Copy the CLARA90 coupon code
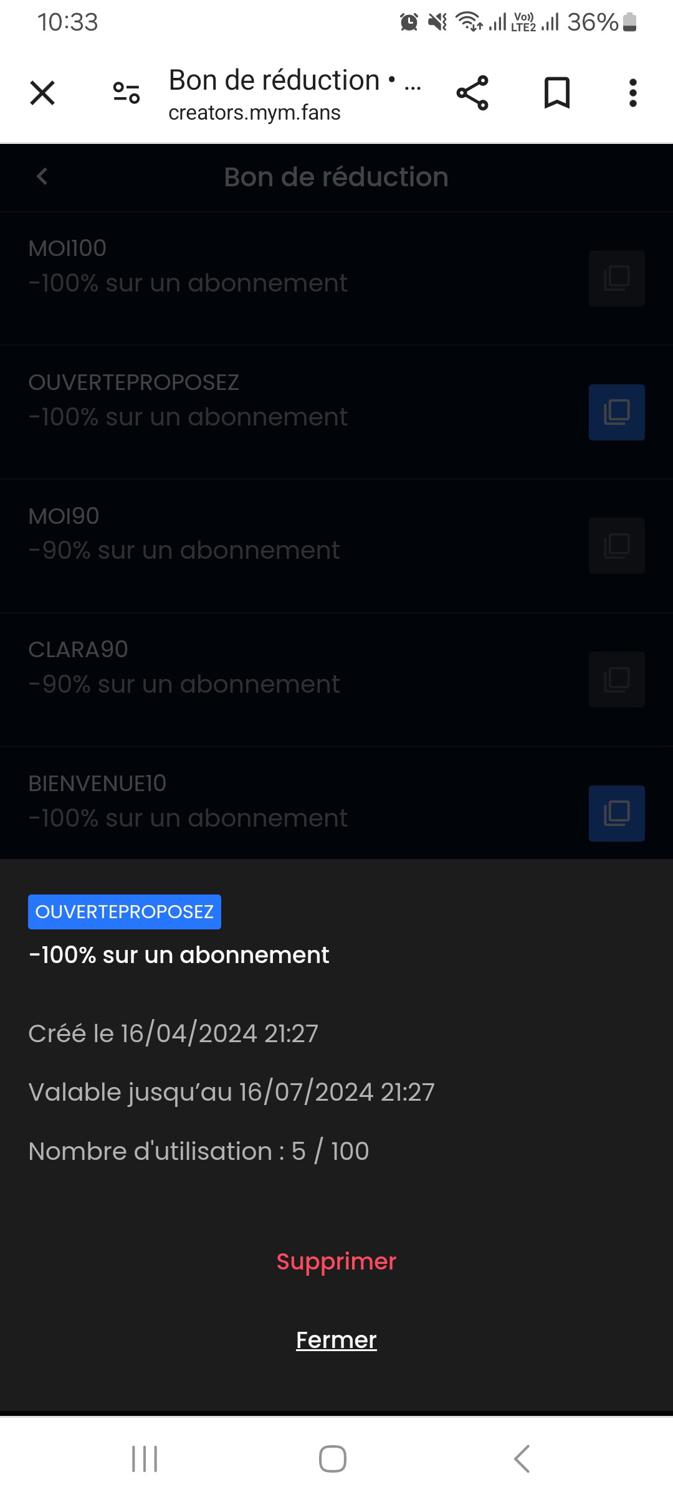673x1500 pixels. click(616, 680)
